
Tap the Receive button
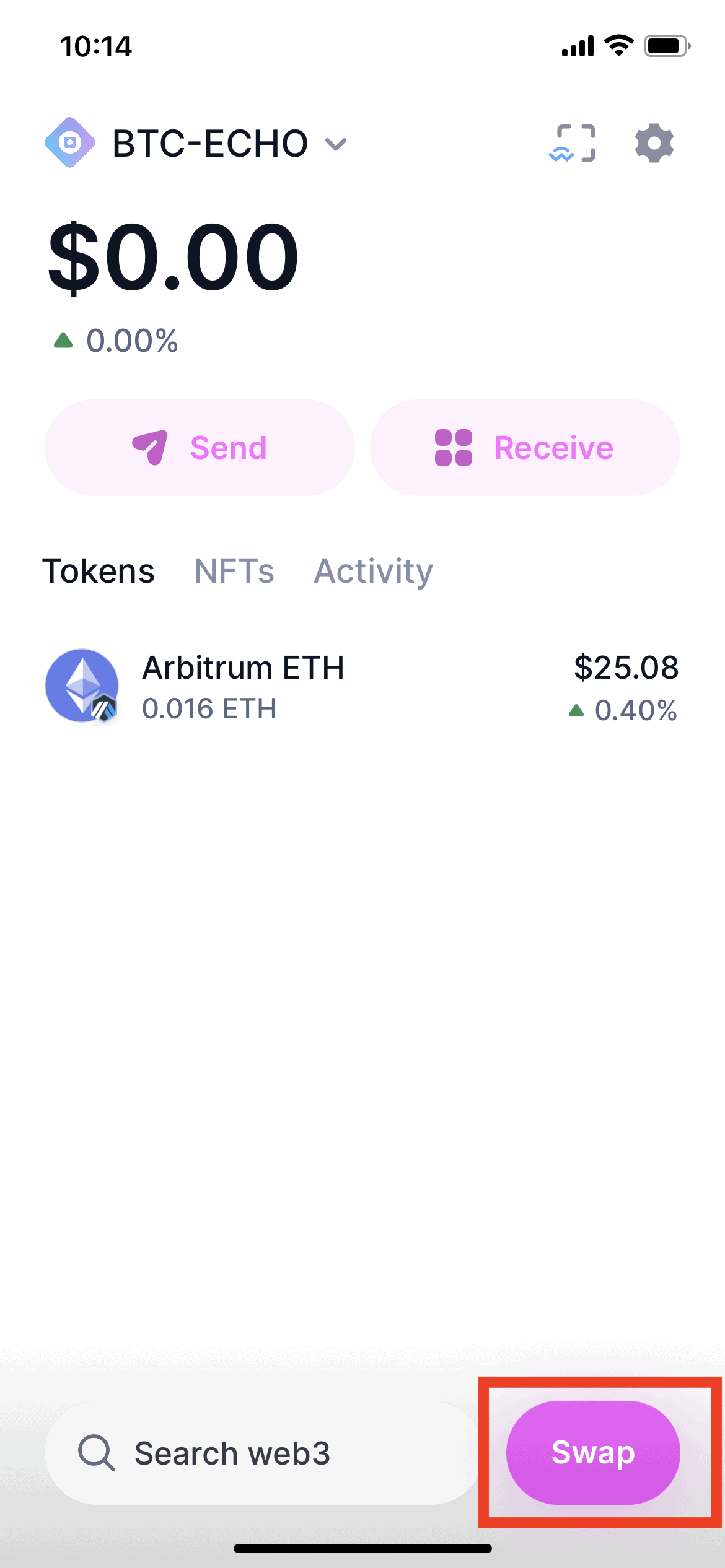pos(525,448)
